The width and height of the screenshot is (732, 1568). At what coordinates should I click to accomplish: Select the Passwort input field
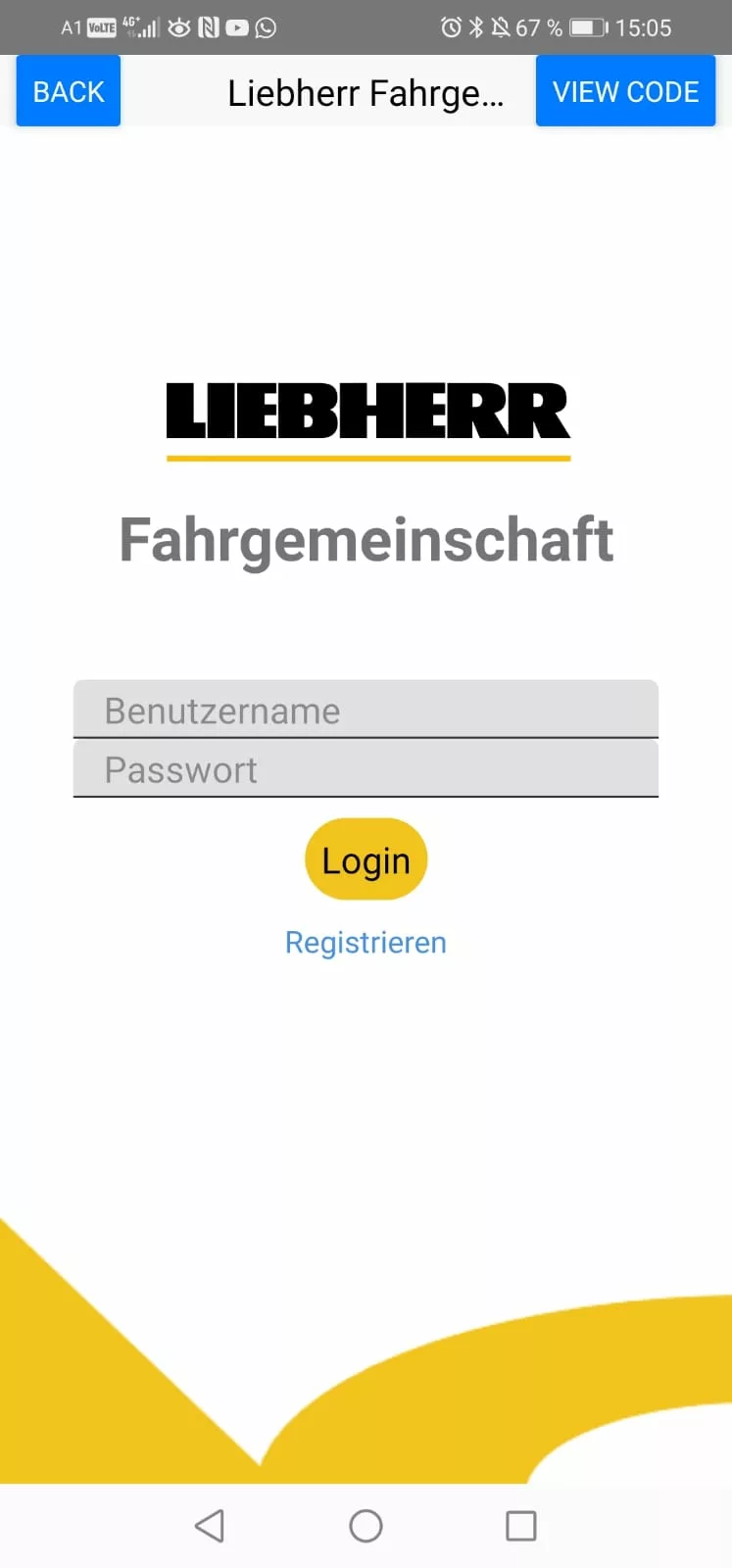click(366, 769)
